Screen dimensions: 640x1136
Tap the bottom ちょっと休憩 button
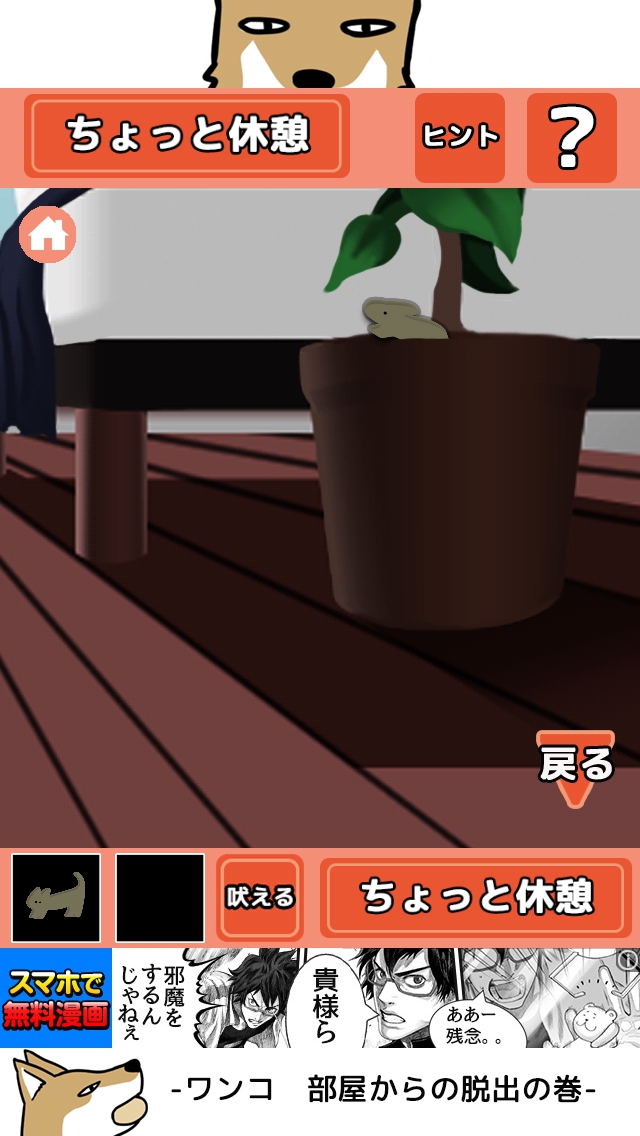[476, 897]
